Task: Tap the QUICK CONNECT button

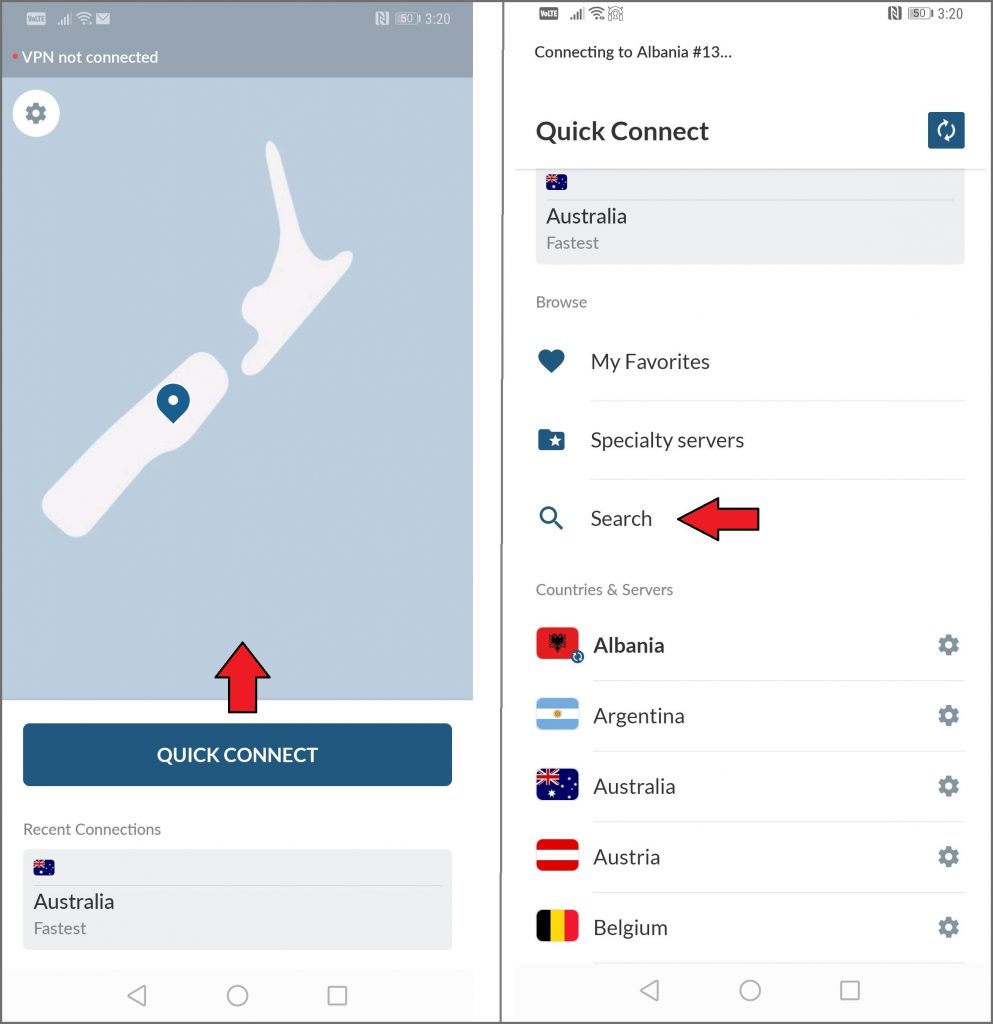Action: [237, 755]
